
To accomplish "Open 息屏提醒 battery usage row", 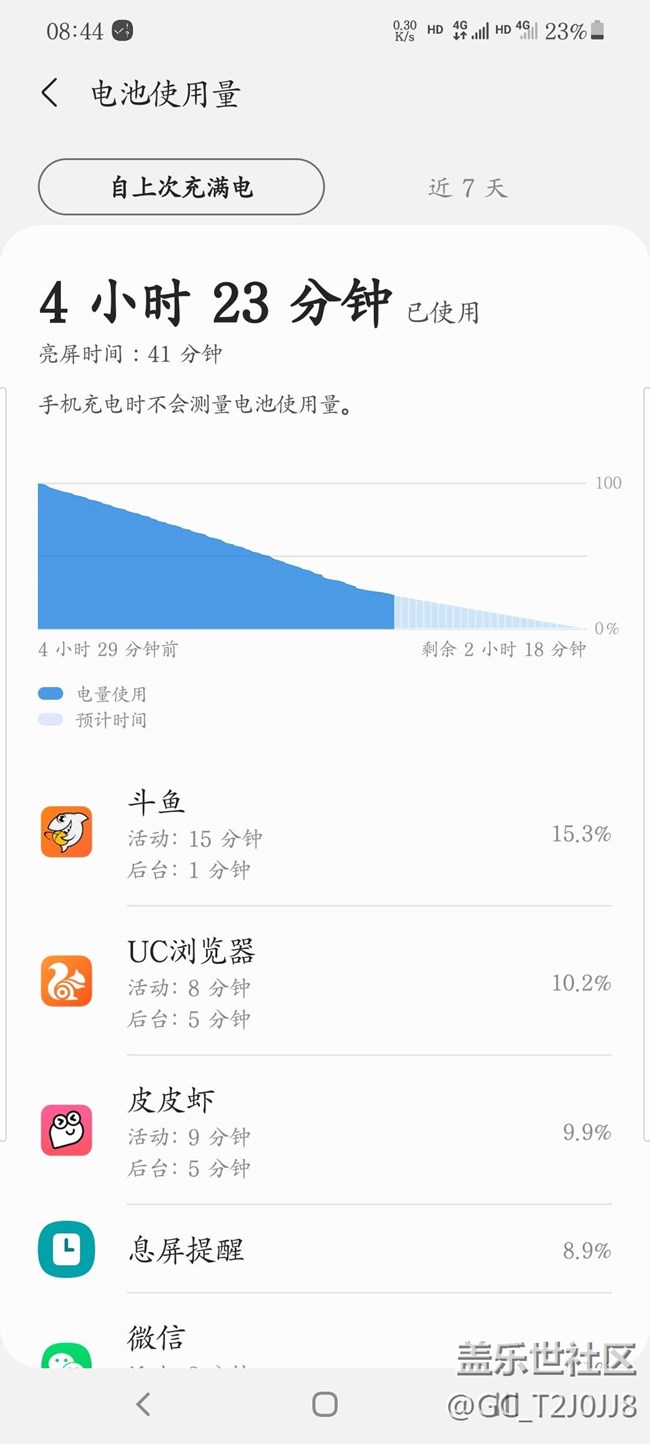I will pos(325,1250).
